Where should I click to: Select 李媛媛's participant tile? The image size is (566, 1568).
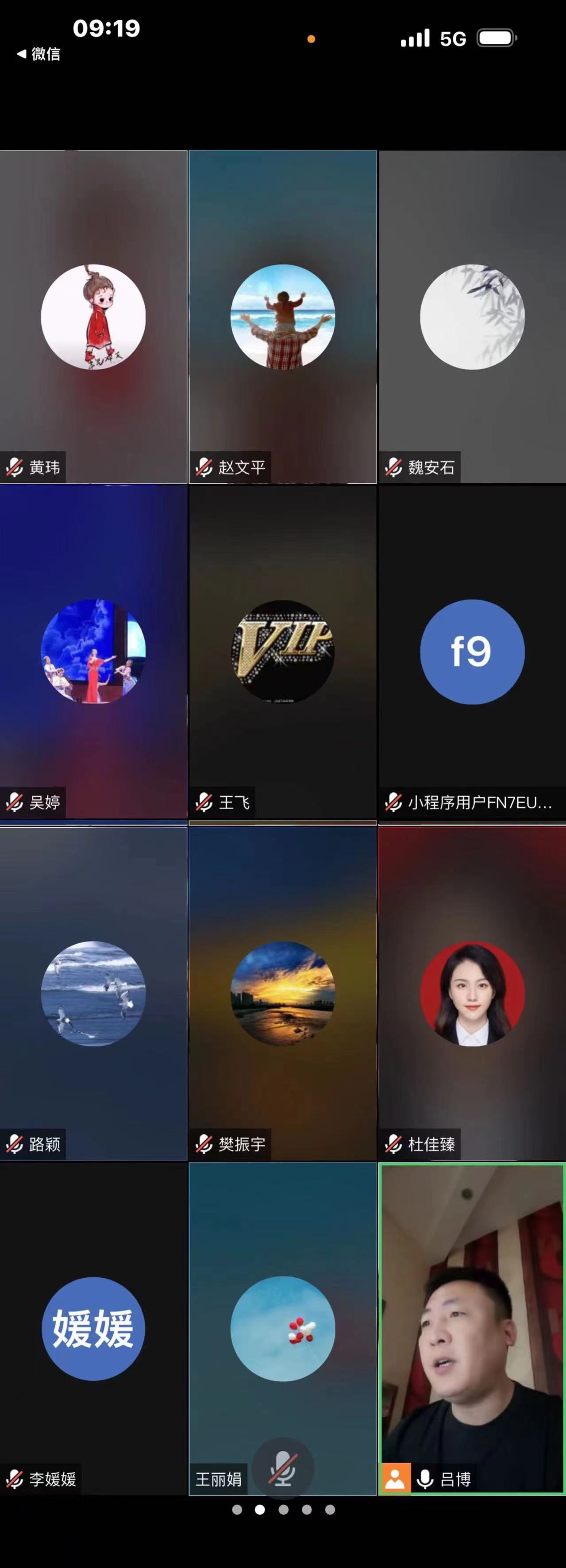click(93, 1328)
